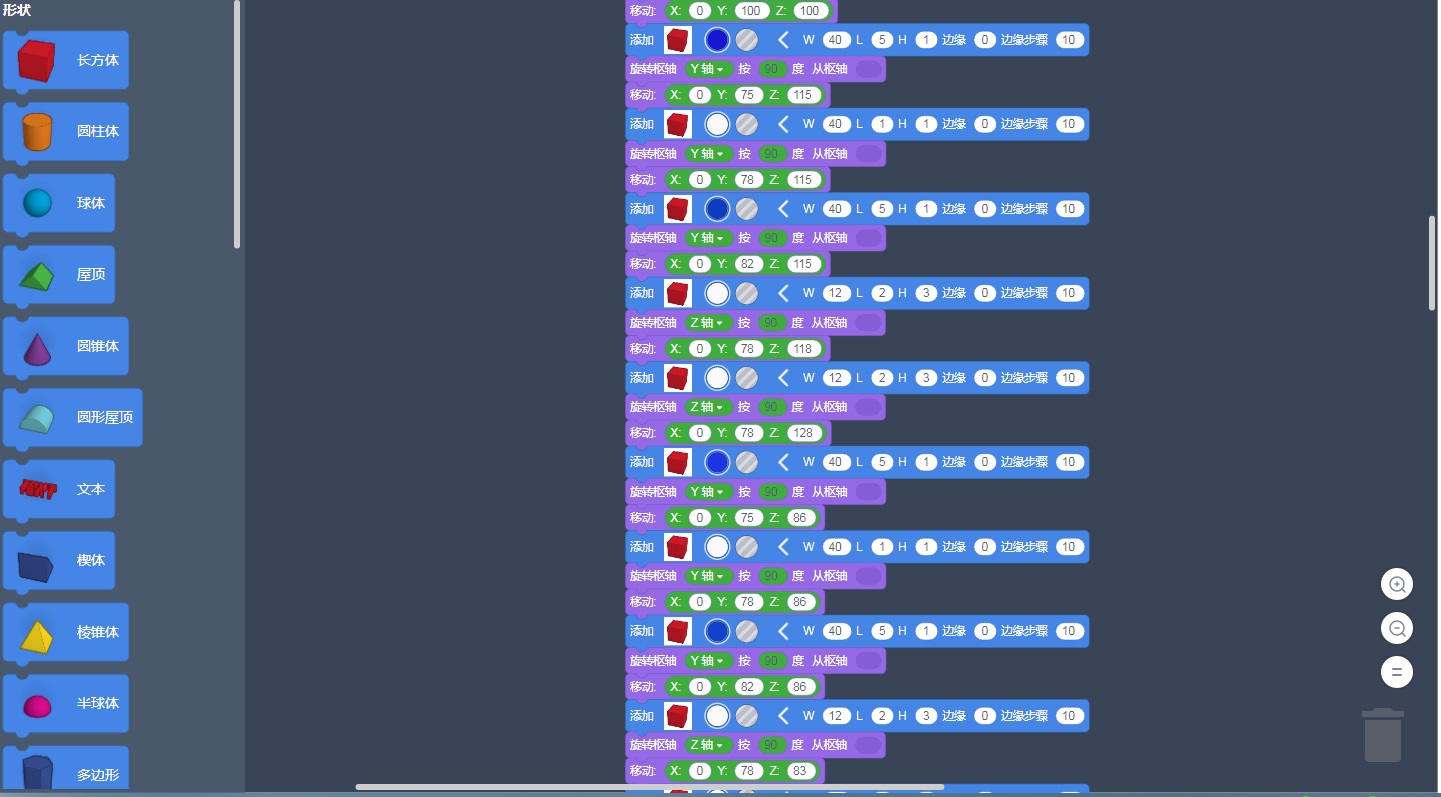This screenshot has height=797, width=1441.
Task: Zoom in the workspace with the plus magnifier
Action: 1397,585
